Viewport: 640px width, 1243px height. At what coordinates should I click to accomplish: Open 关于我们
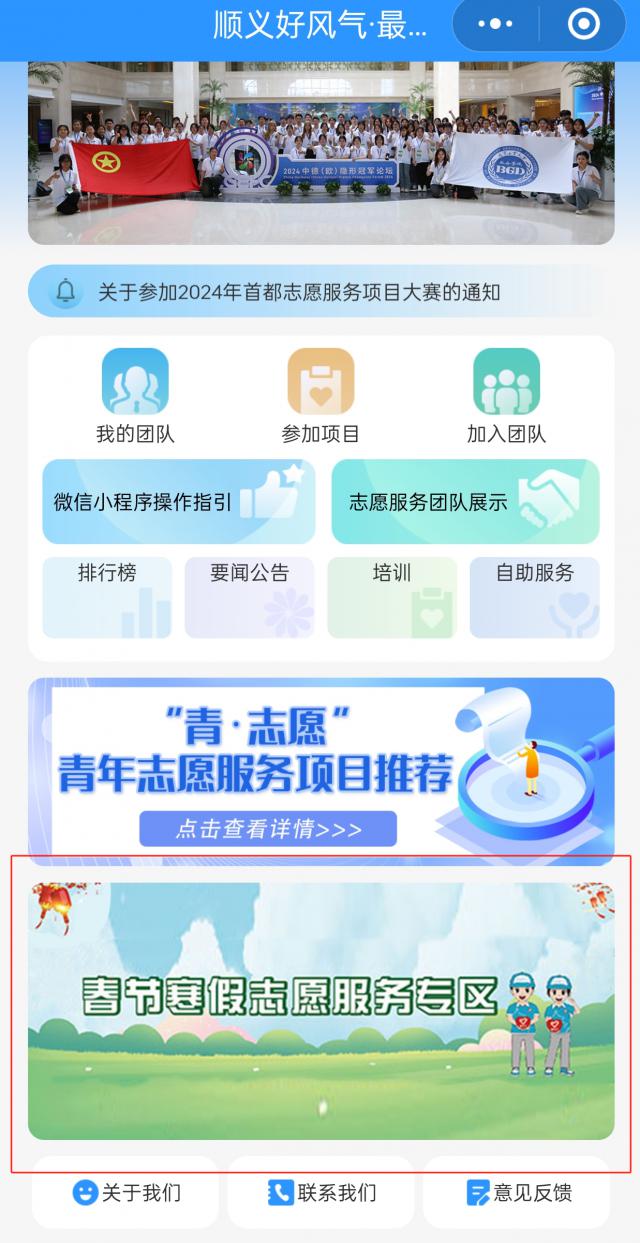point(126,1193)
